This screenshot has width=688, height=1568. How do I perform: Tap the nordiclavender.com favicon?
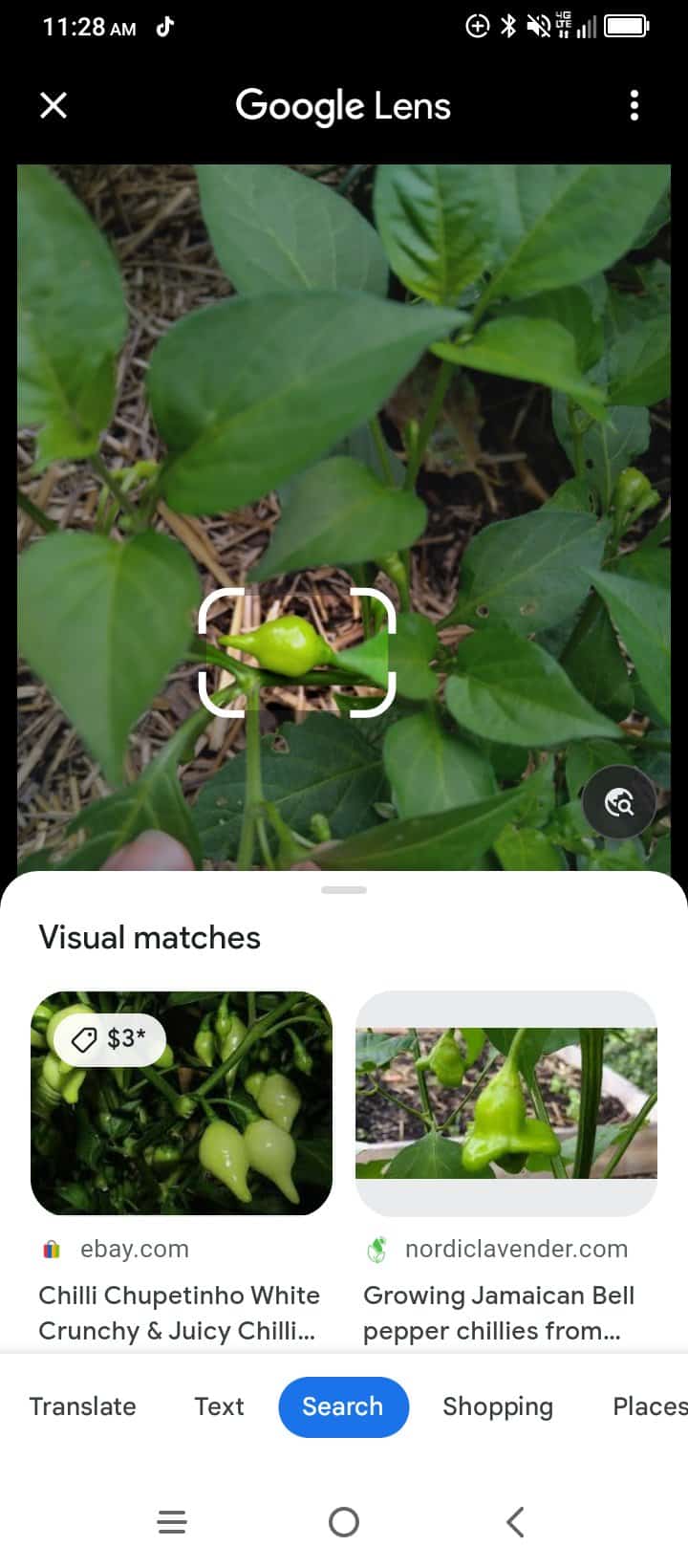pos(376,1248)
